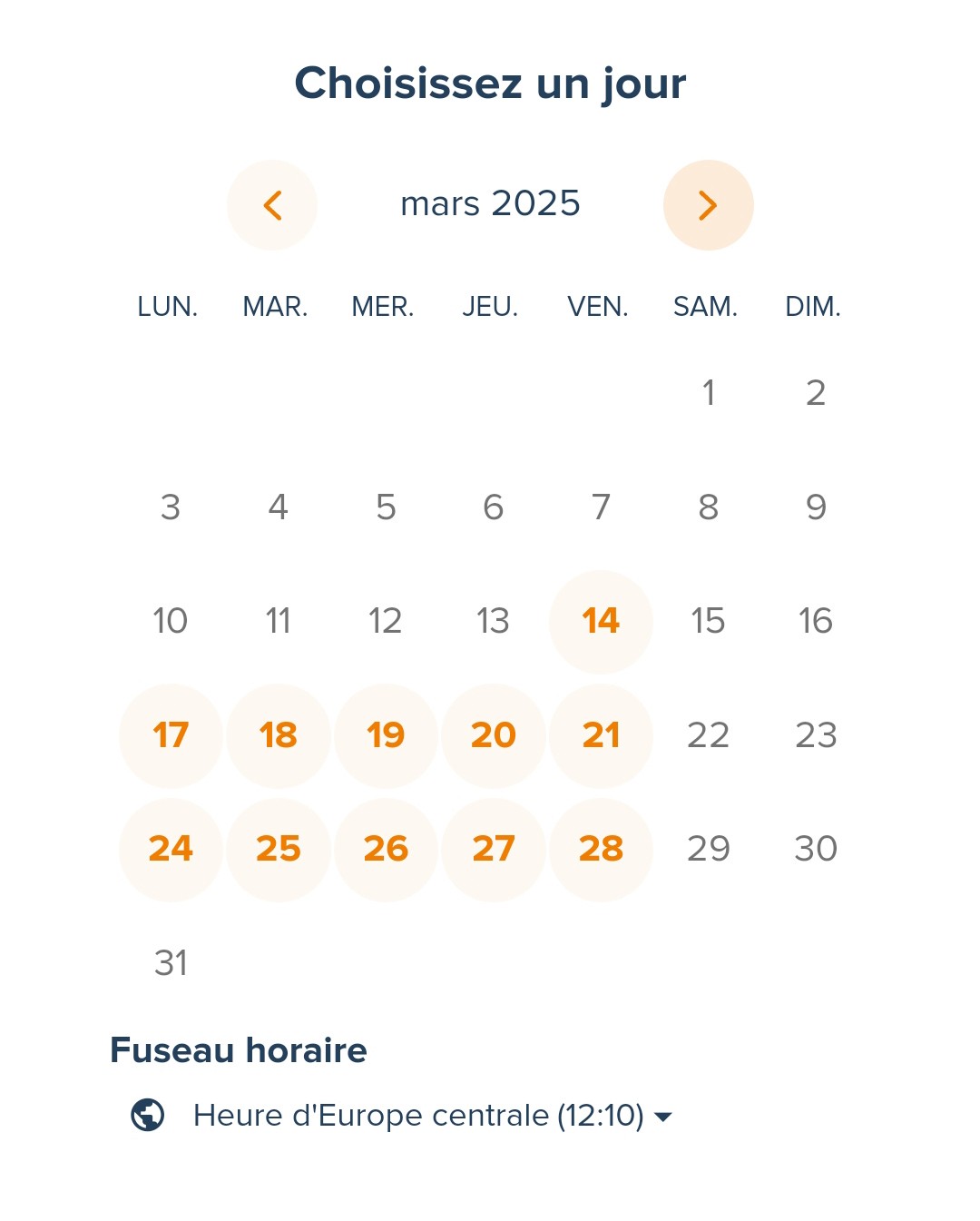The height and width of the screenshot is (1221, 980).
Task: Tap date 20 in the calendar
Action: pos(494,735)
